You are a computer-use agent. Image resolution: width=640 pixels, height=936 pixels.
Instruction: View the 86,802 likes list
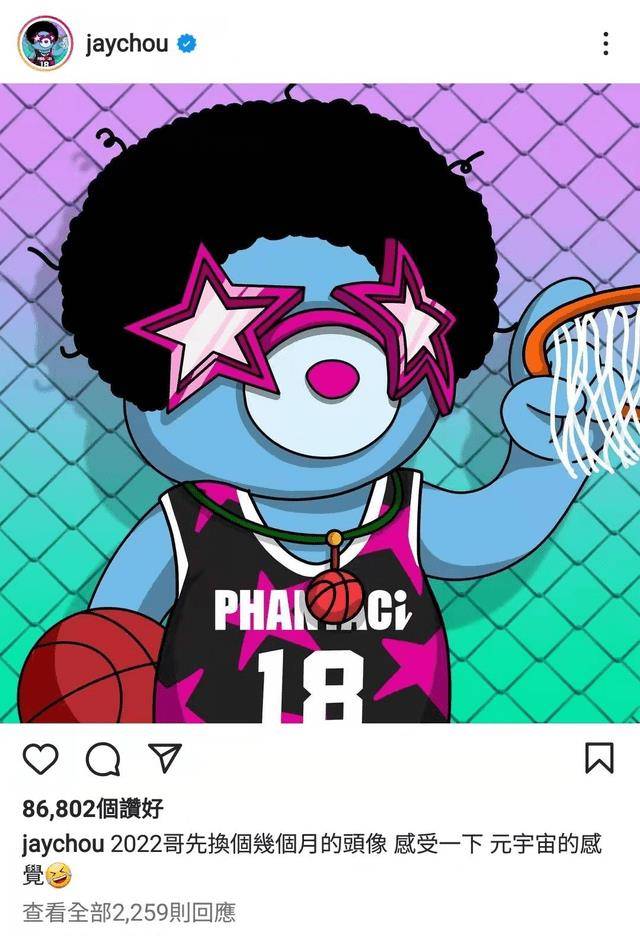point(92,809)
